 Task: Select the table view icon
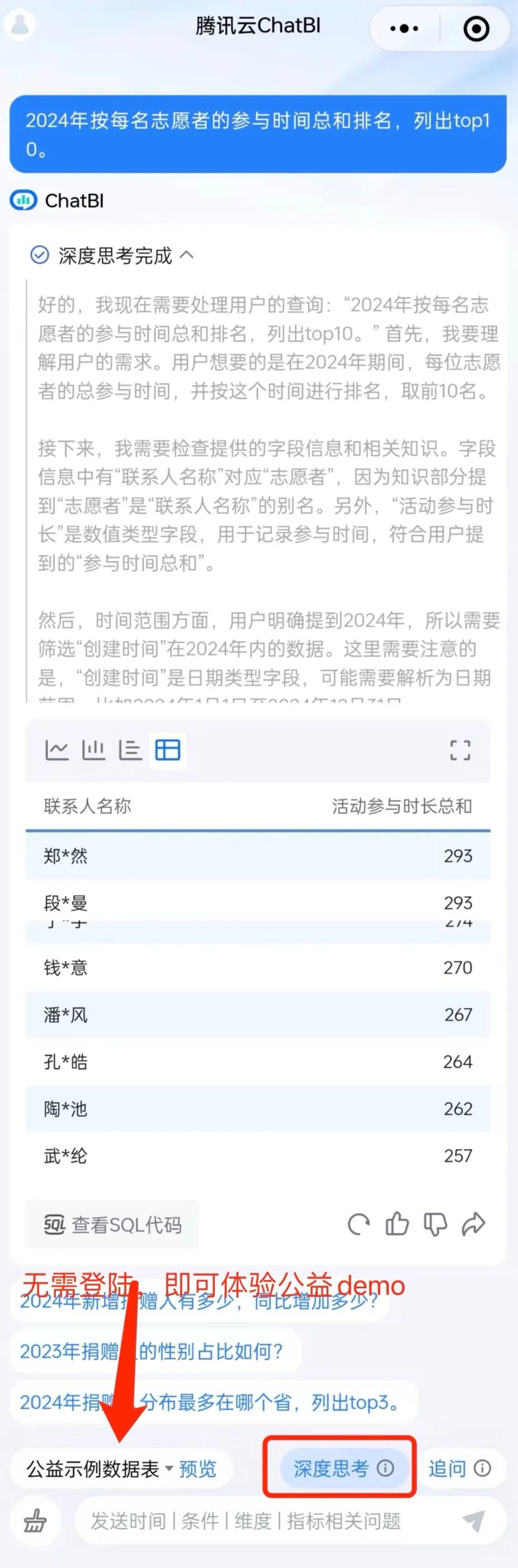coord(167,749)
